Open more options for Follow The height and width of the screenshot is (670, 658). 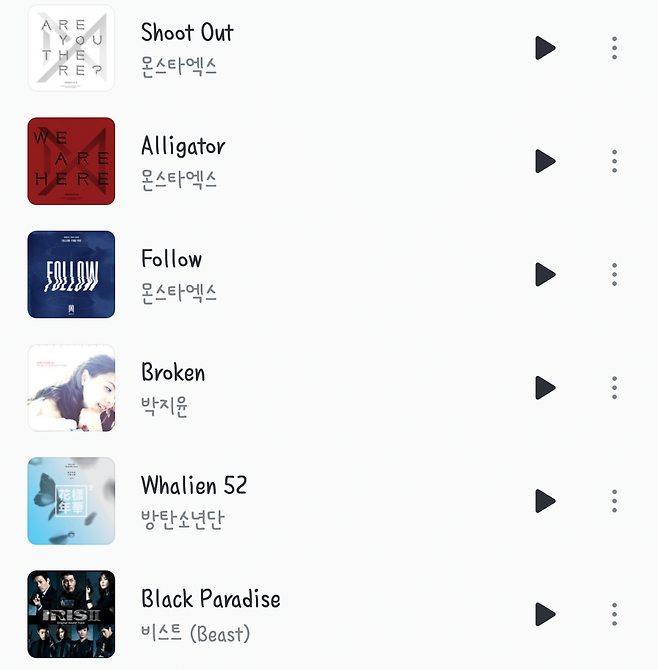(x=614, y=274)
